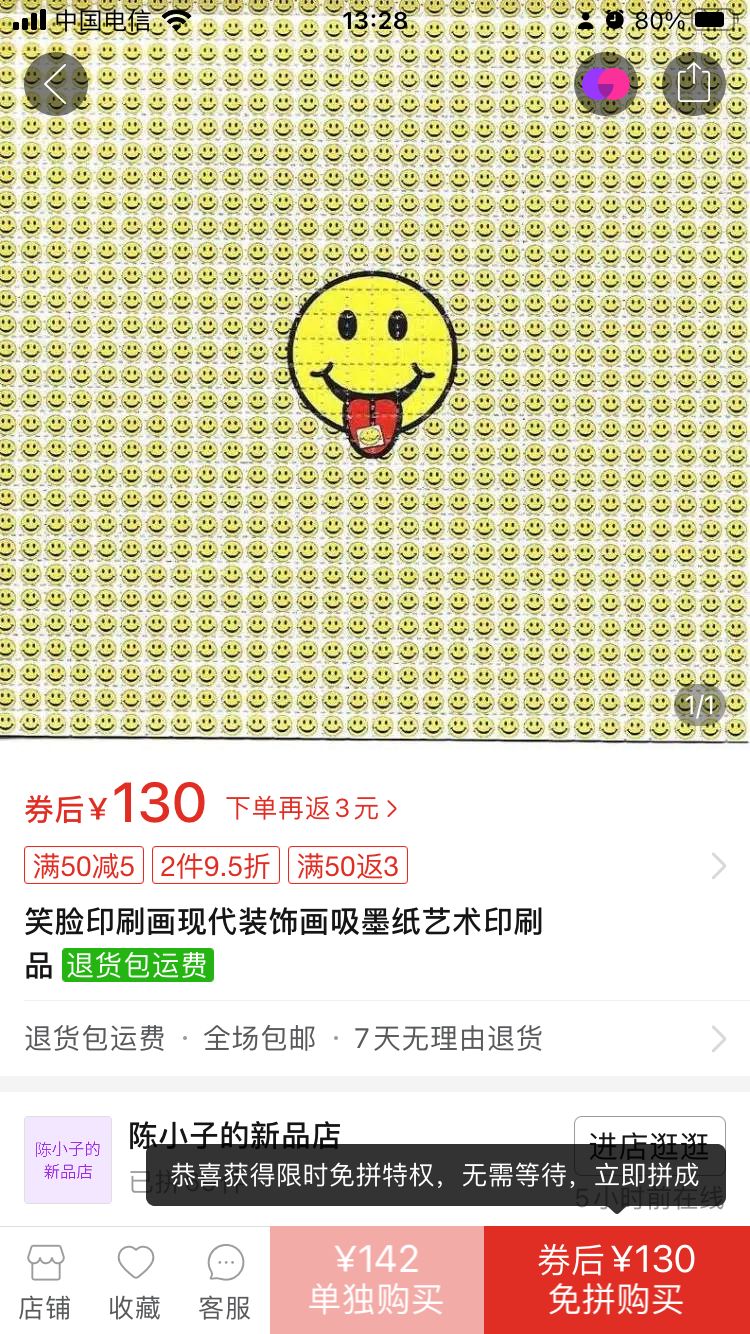Go back using the top arrow
This screenshot has height=1334, width=750.
pos(56,84)
